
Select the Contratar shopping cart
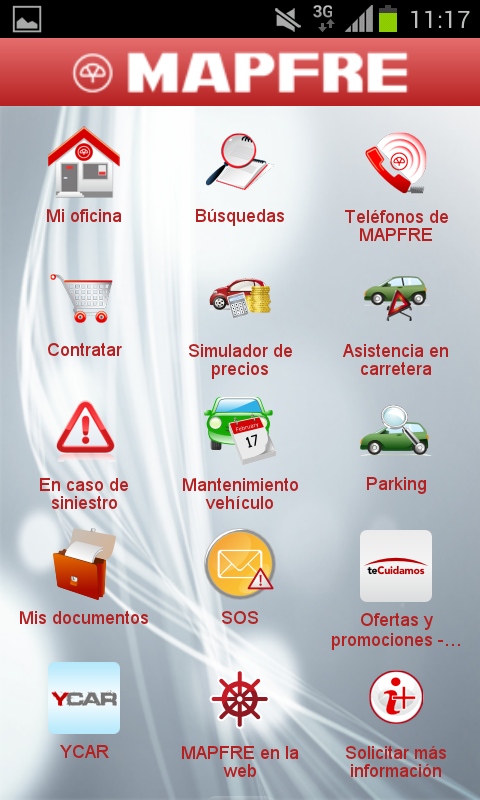[82, 298]
